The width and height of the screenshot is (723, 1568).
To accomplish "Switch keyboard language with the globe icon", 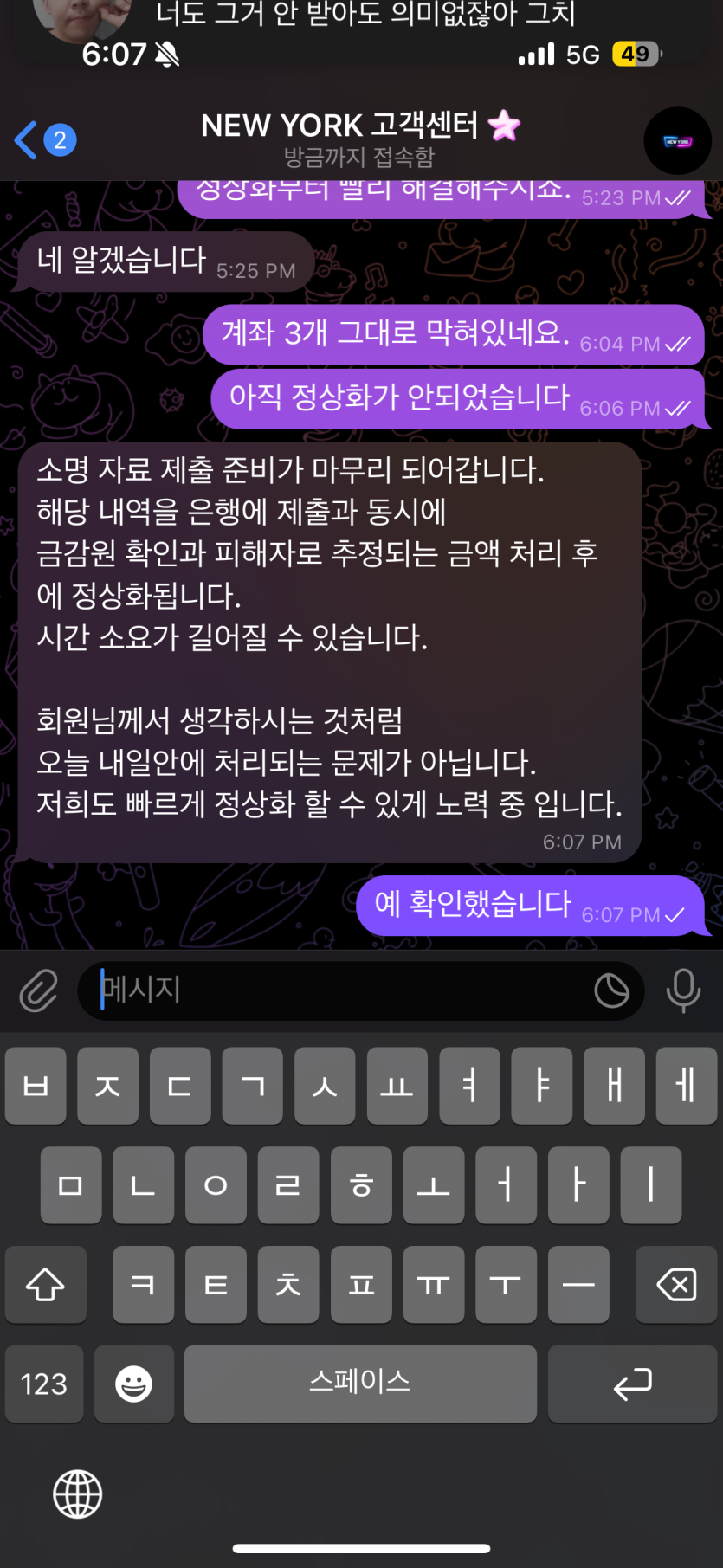I will pyautogui.click(x=78, y=1494).
